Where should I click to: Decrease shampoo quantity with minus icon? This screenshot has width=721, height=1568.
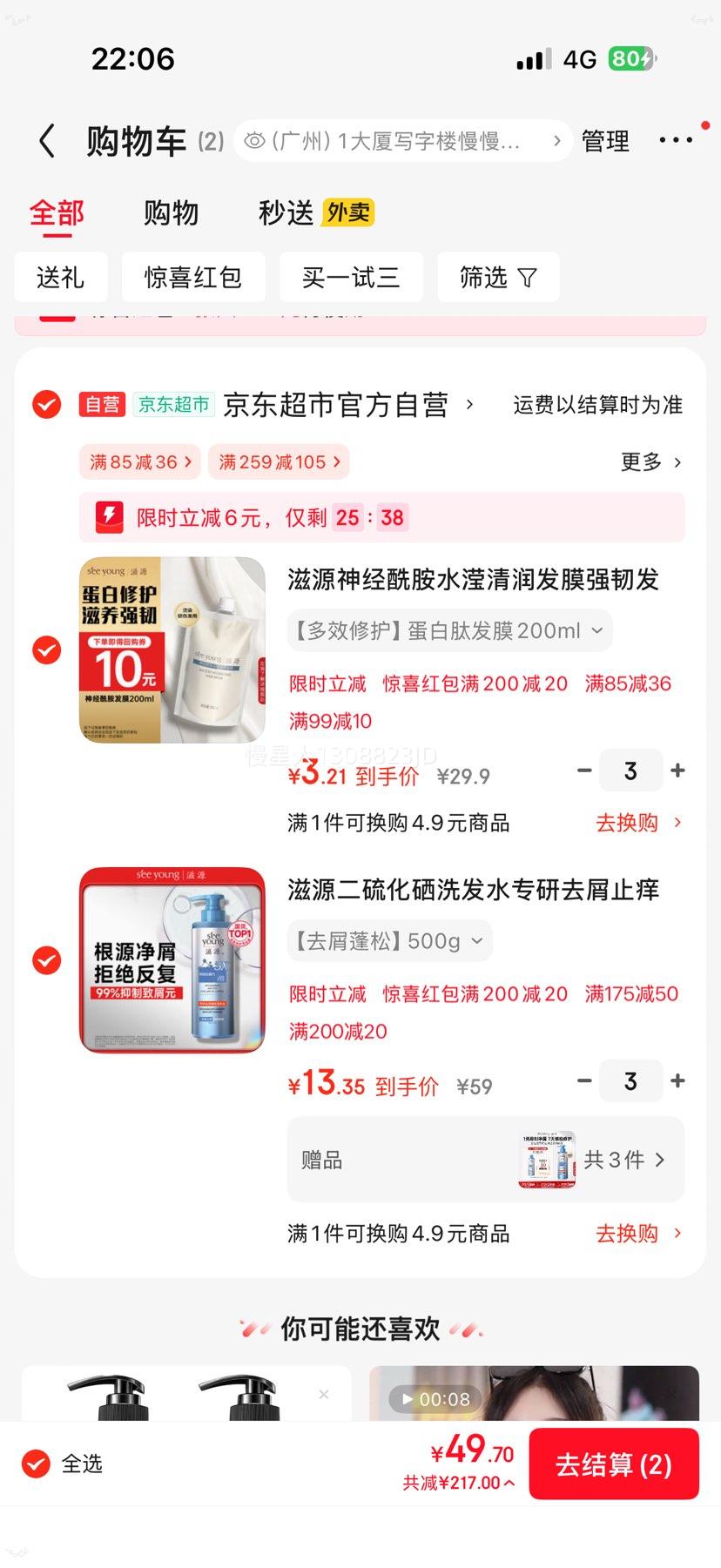click(584, 1080)
